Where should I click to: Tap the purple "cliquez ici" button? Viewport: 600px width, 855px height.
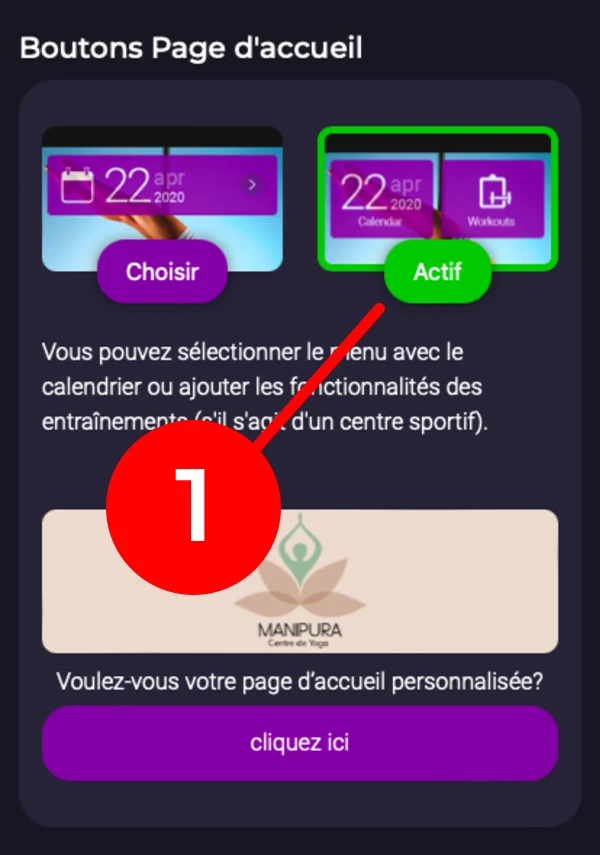(299, 743)
